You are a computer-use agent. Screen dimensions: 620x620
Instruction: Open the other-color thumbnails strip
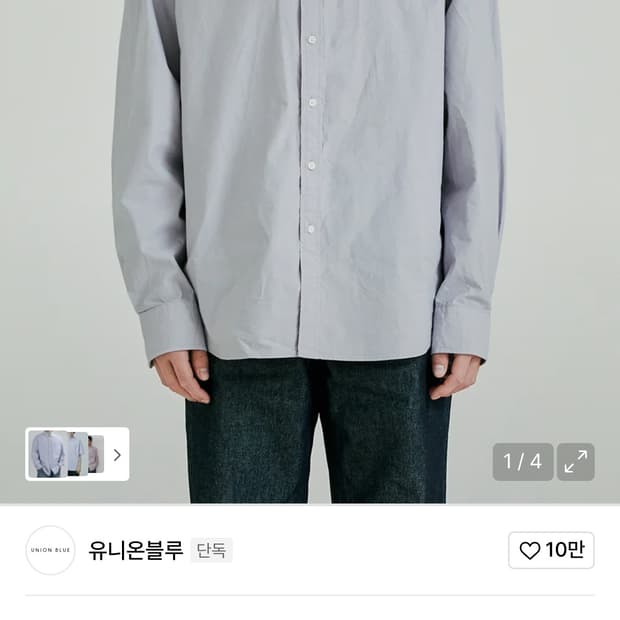click(x=78, y=454)
